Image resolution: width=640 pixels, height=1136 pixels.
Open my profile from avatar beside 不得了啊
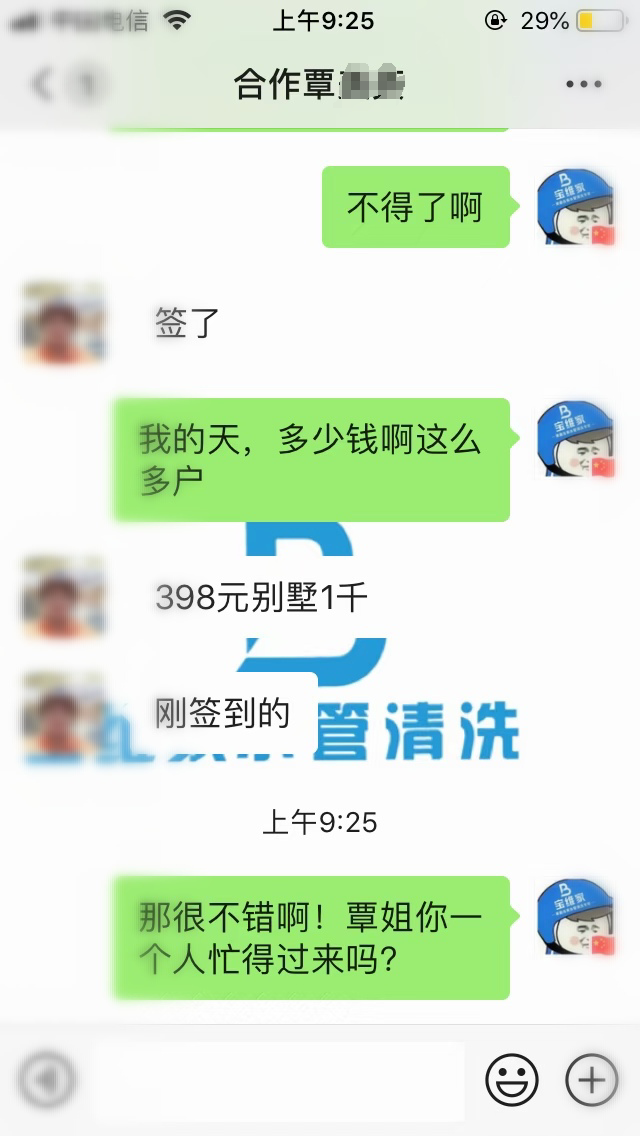(575, 207)
